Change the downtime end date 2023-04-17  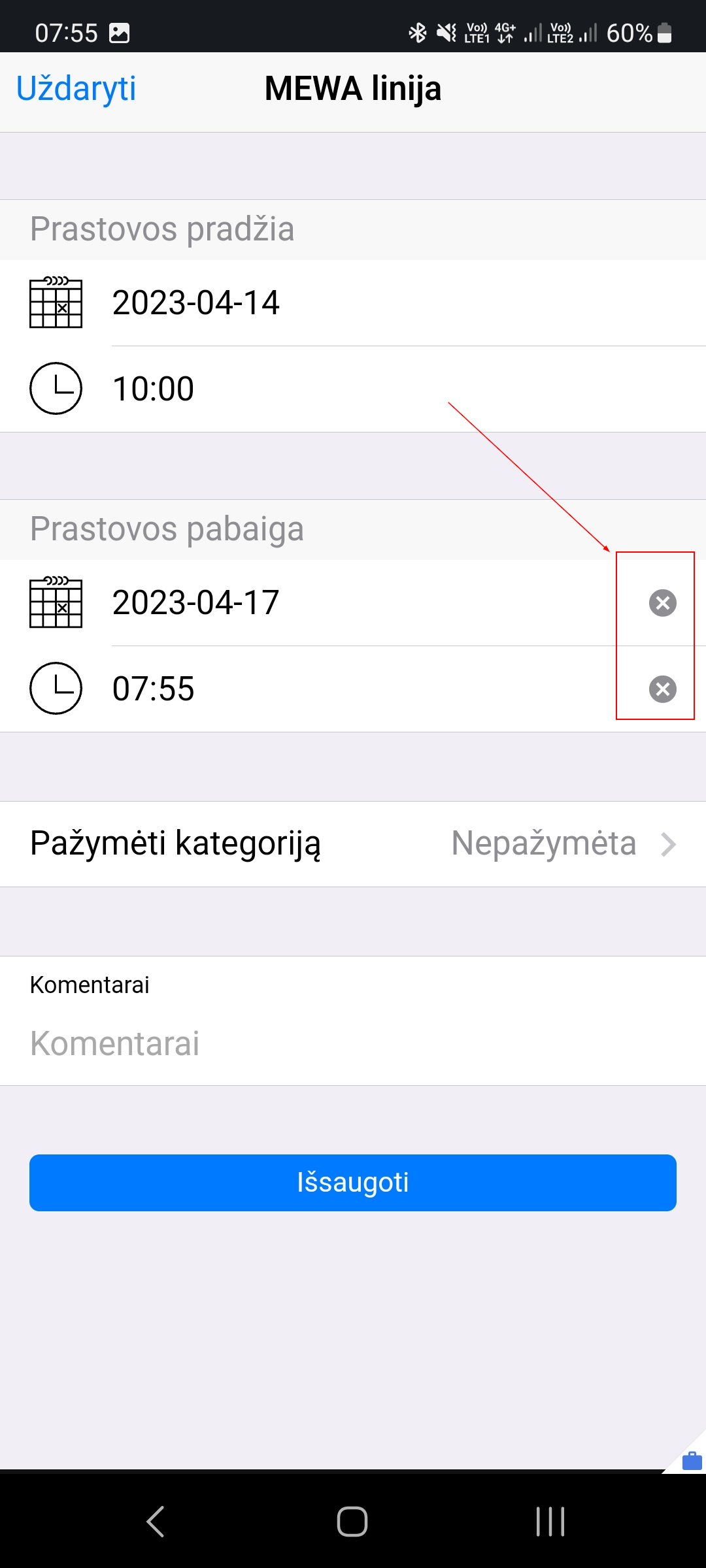(196, 602)
